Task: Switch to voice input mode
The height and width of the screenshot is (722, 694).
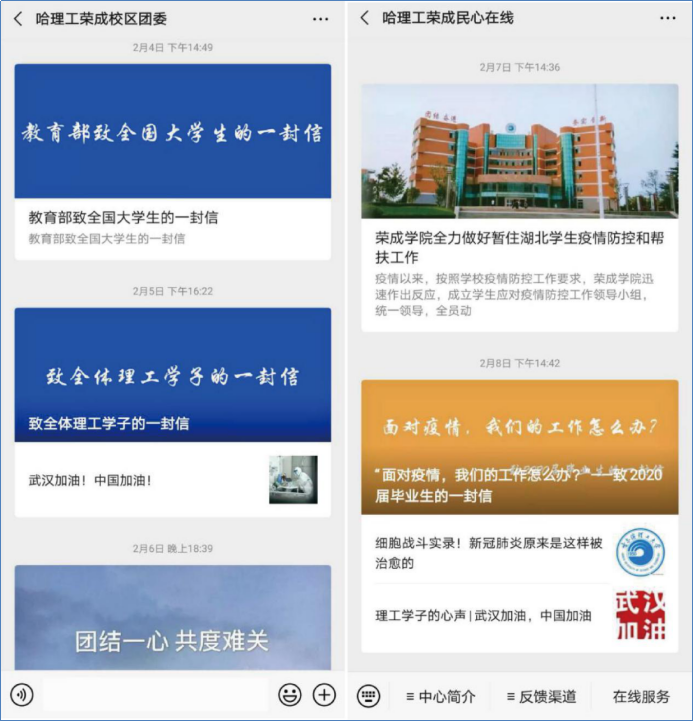Action: [x=21, y=694]
